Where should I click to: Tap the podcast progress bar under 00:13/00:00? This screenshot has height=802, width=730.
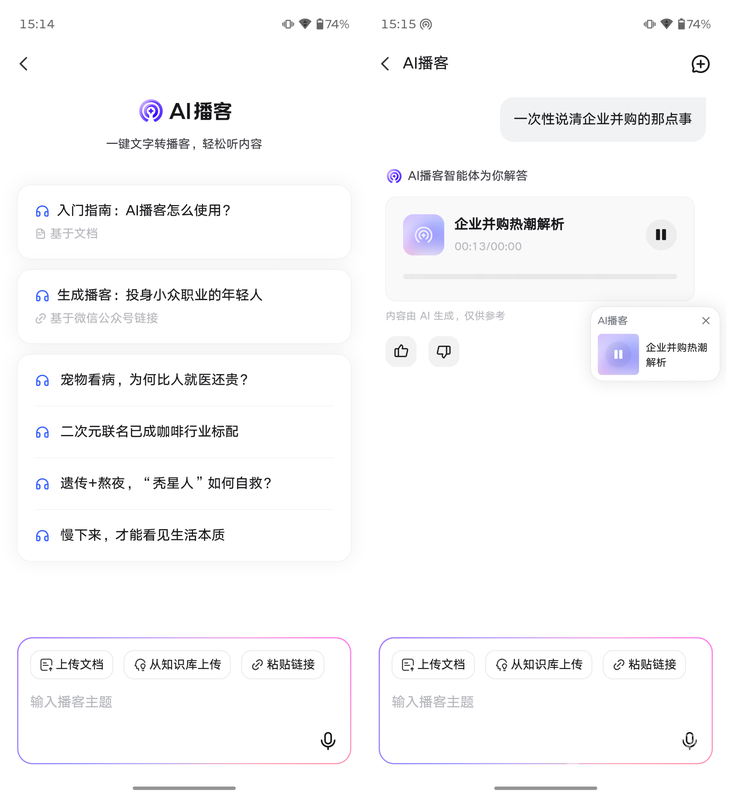tap(540, 276)
